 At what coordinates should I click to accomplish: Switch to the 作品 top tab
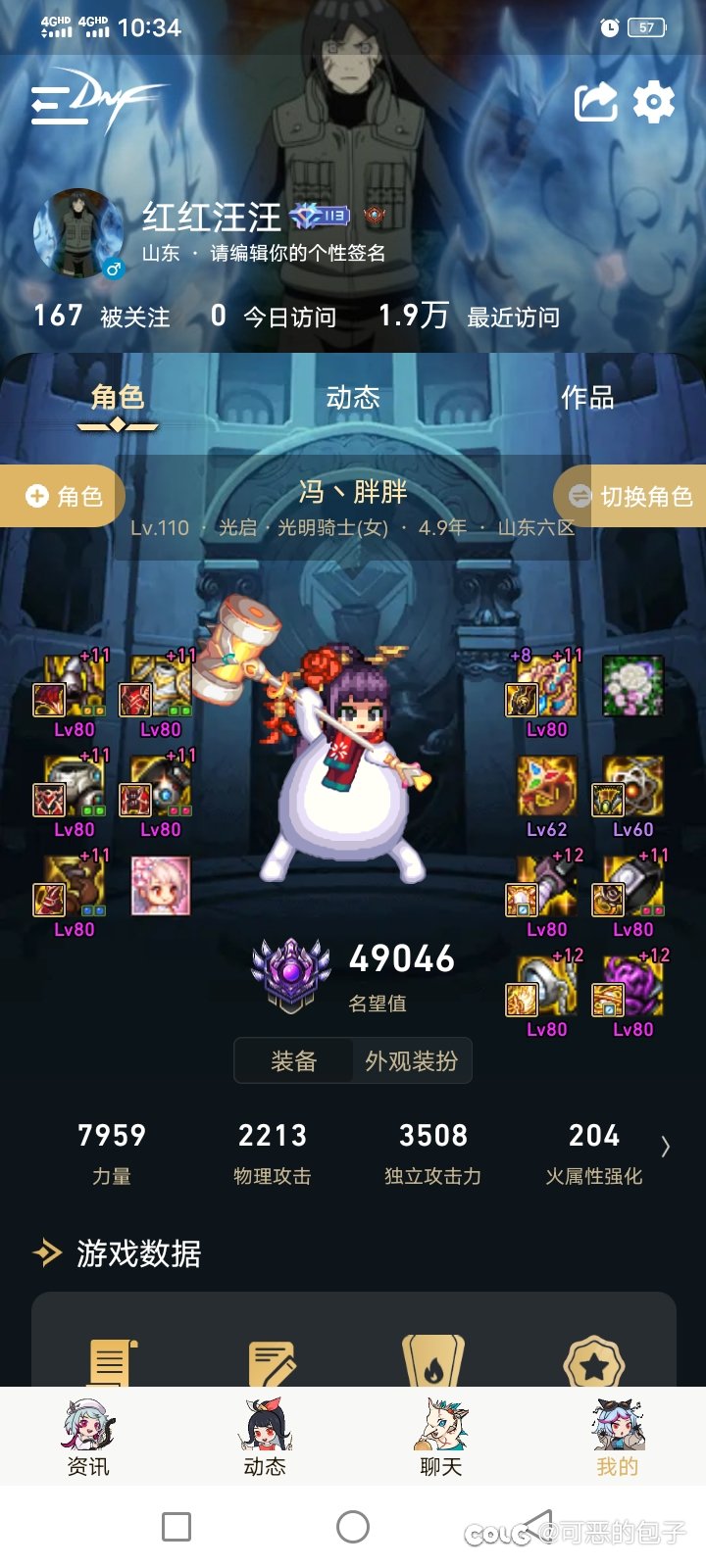coord(587,398)
